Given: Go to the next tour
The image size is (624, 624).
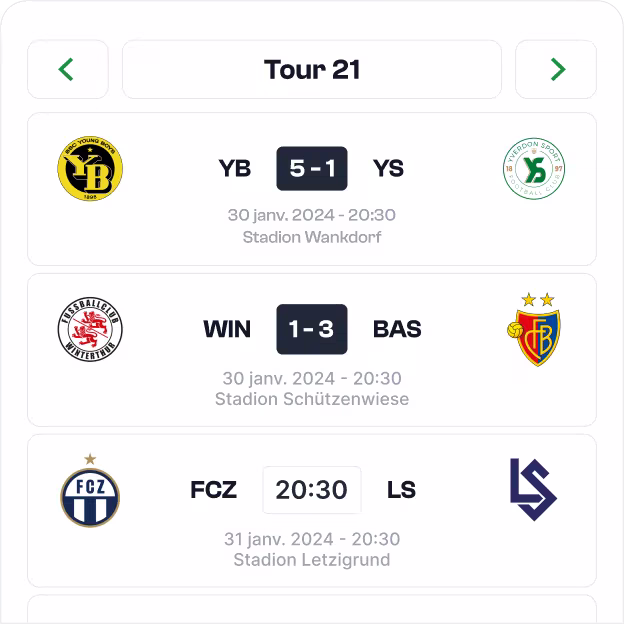Looking at the screenshot, I should (x=556, y=69).
